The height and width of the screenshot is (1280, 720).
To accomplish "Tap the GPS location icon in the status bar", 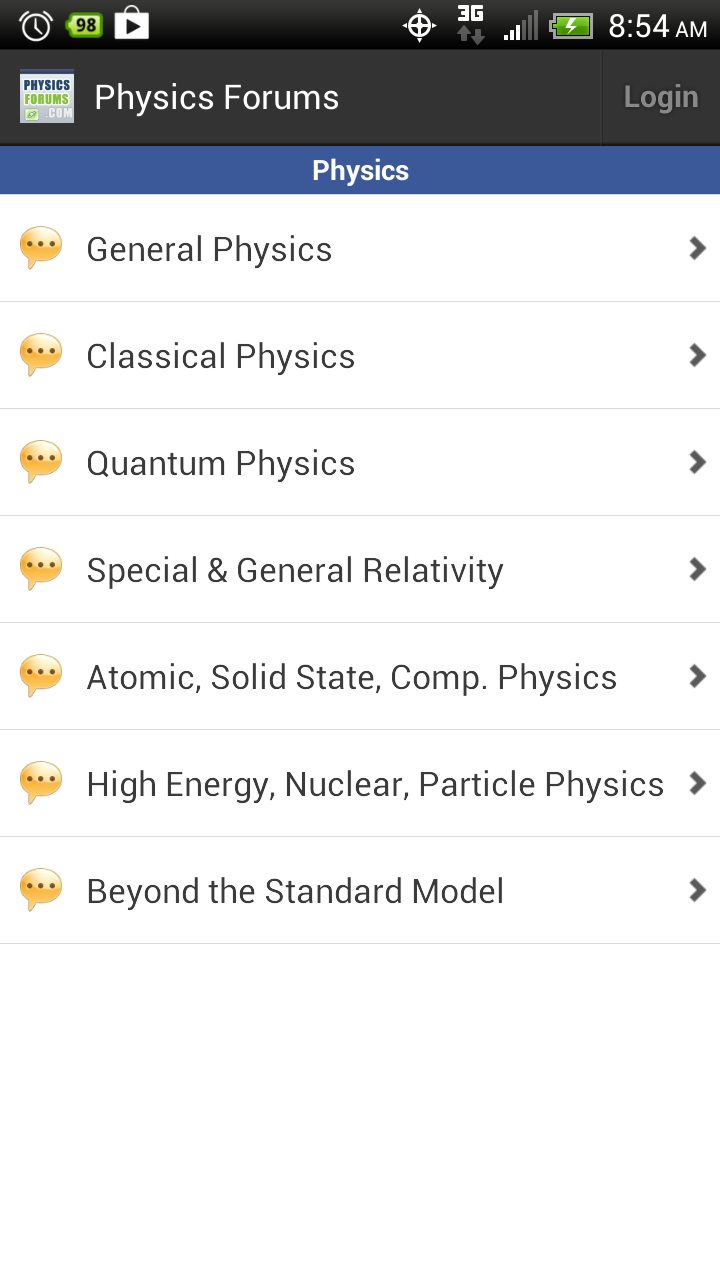I will tap(419, 25).
